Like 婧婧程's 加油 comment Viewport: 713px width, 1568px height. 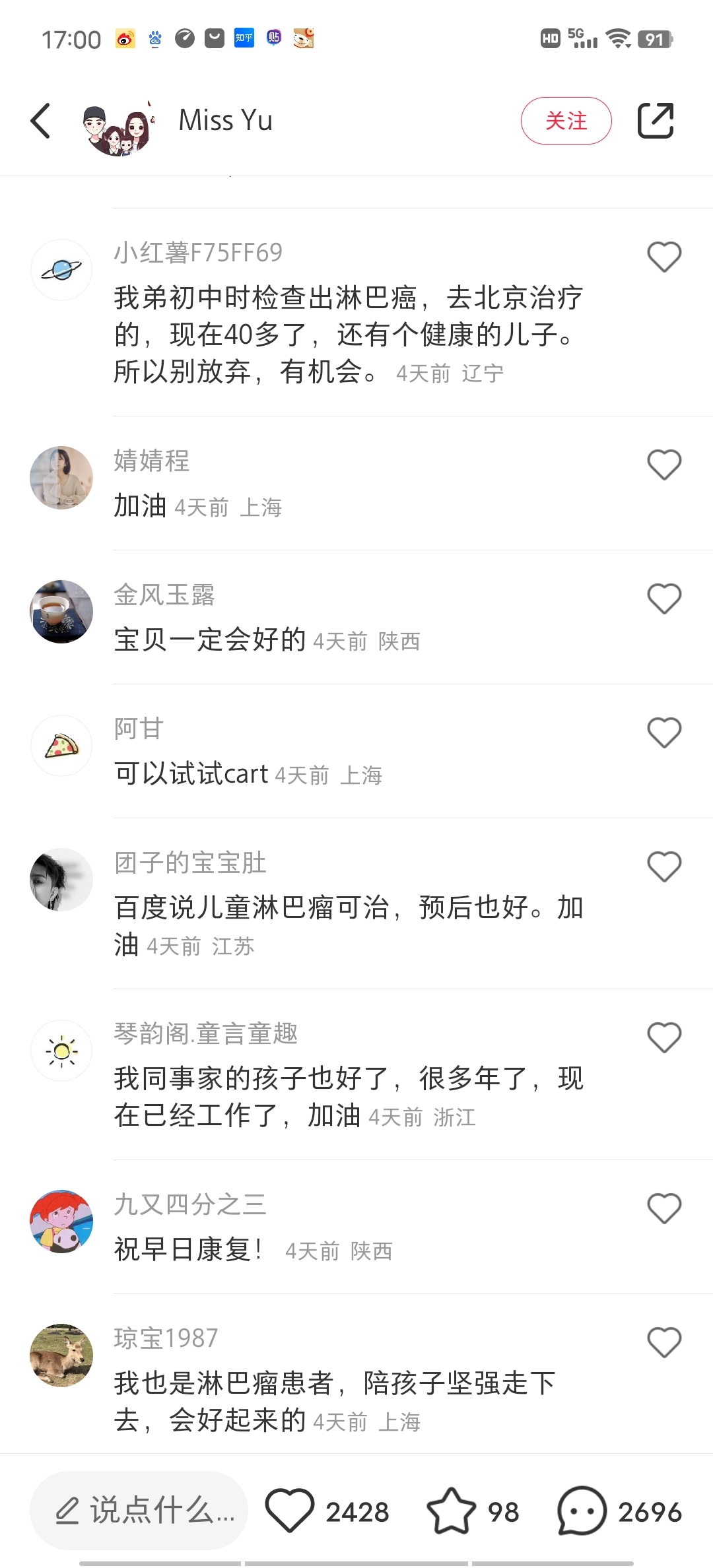click(x=663, y=465)
